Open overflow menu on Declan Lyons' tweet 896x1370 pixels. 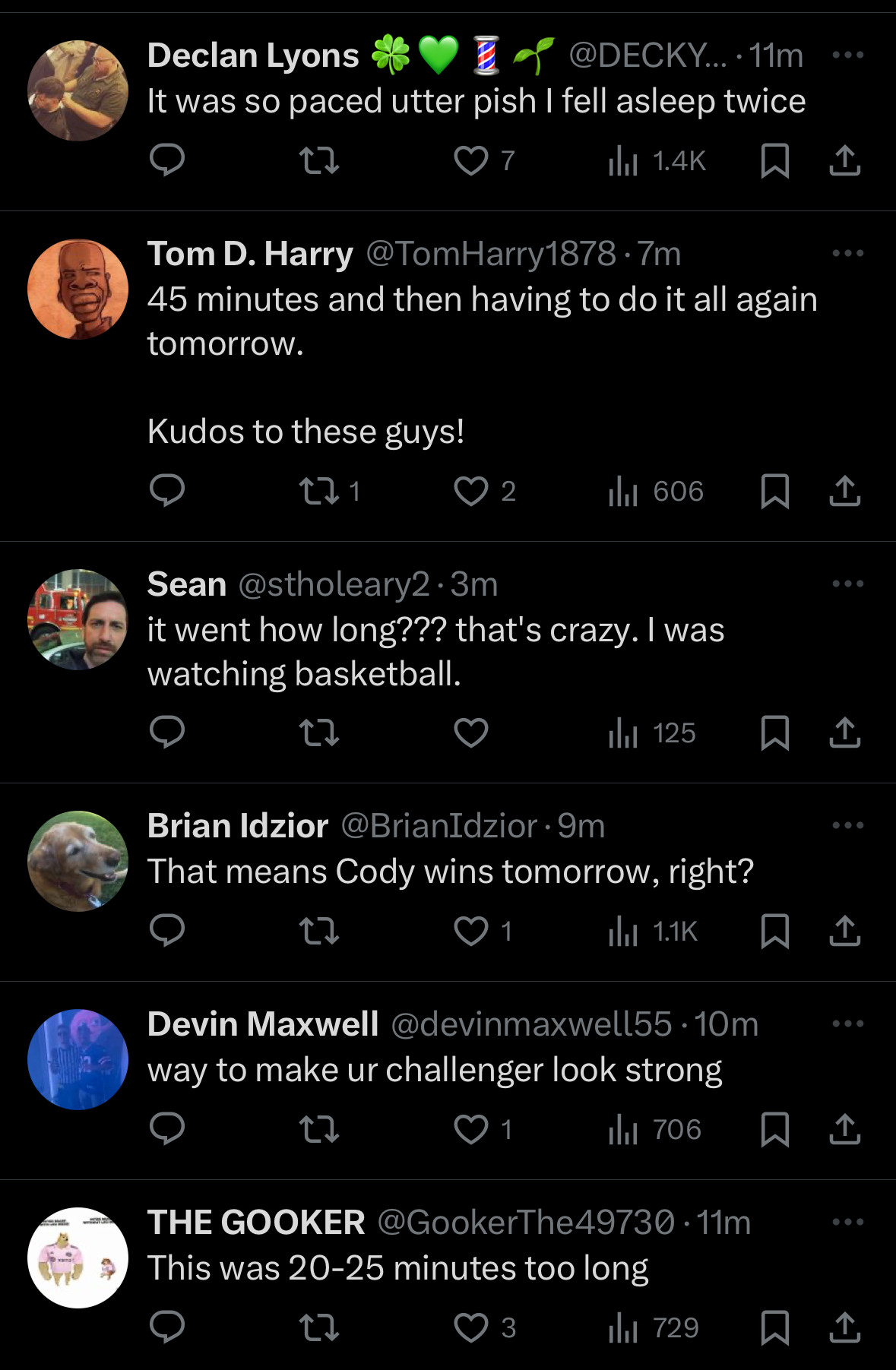tap(847, 55)
